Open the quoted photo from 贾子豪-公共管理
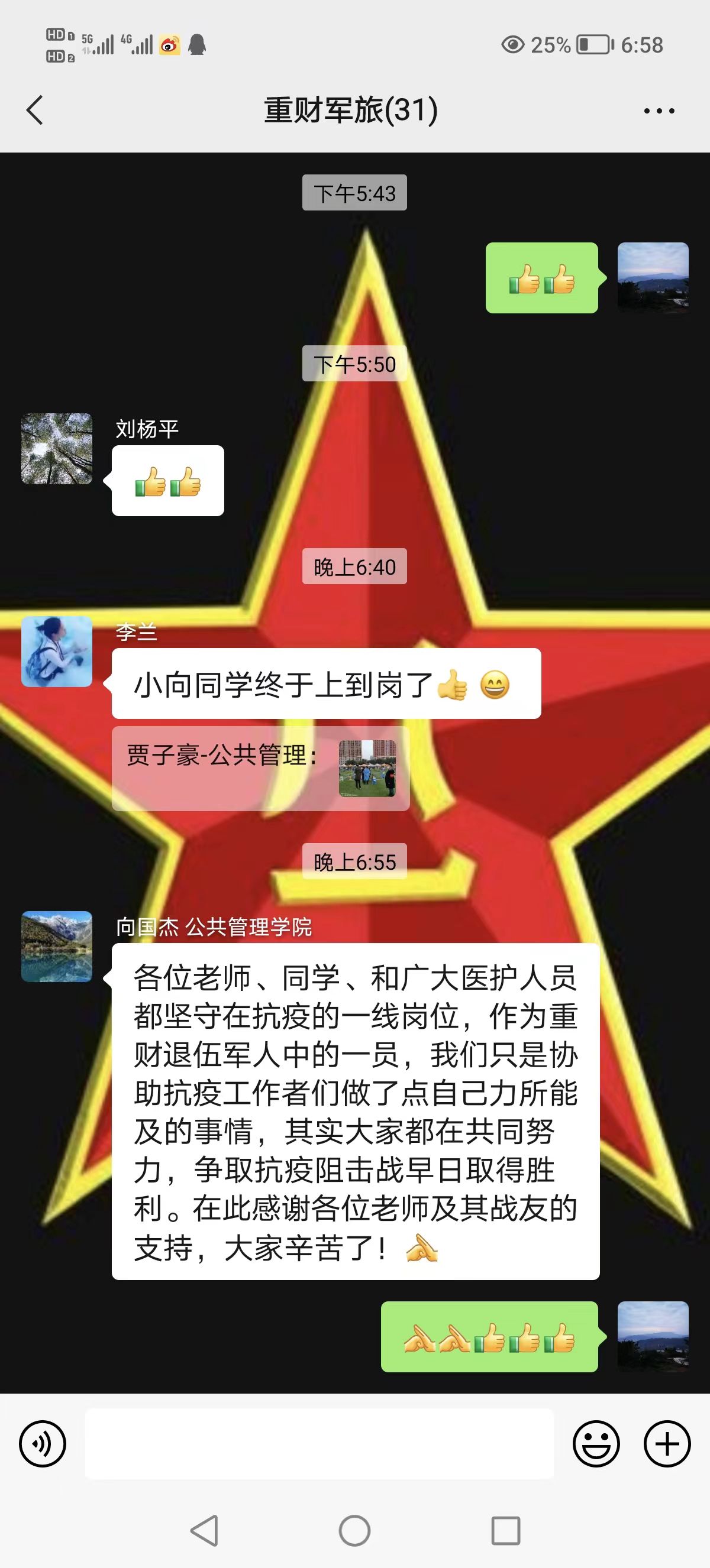The height and width of the screenshot is (1568, 710). coord(367,768)
